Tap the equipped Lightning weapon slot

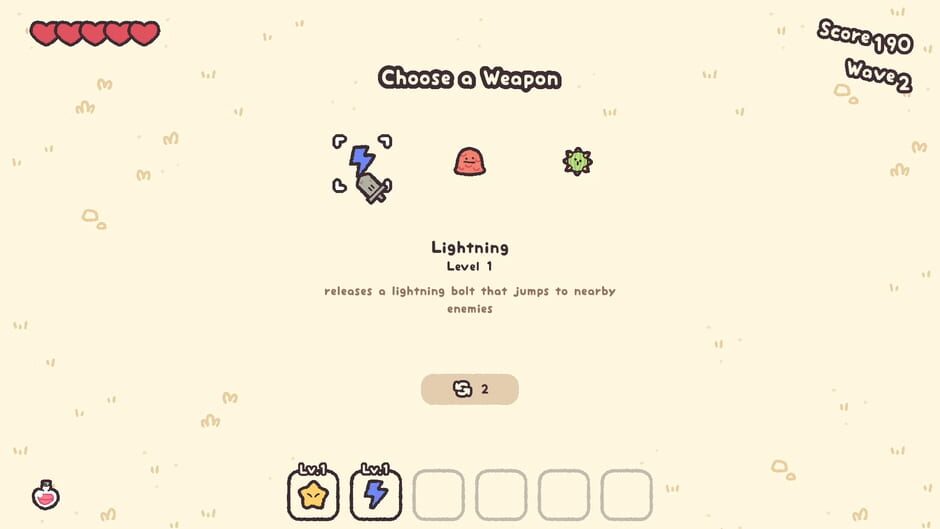point(376,495)
